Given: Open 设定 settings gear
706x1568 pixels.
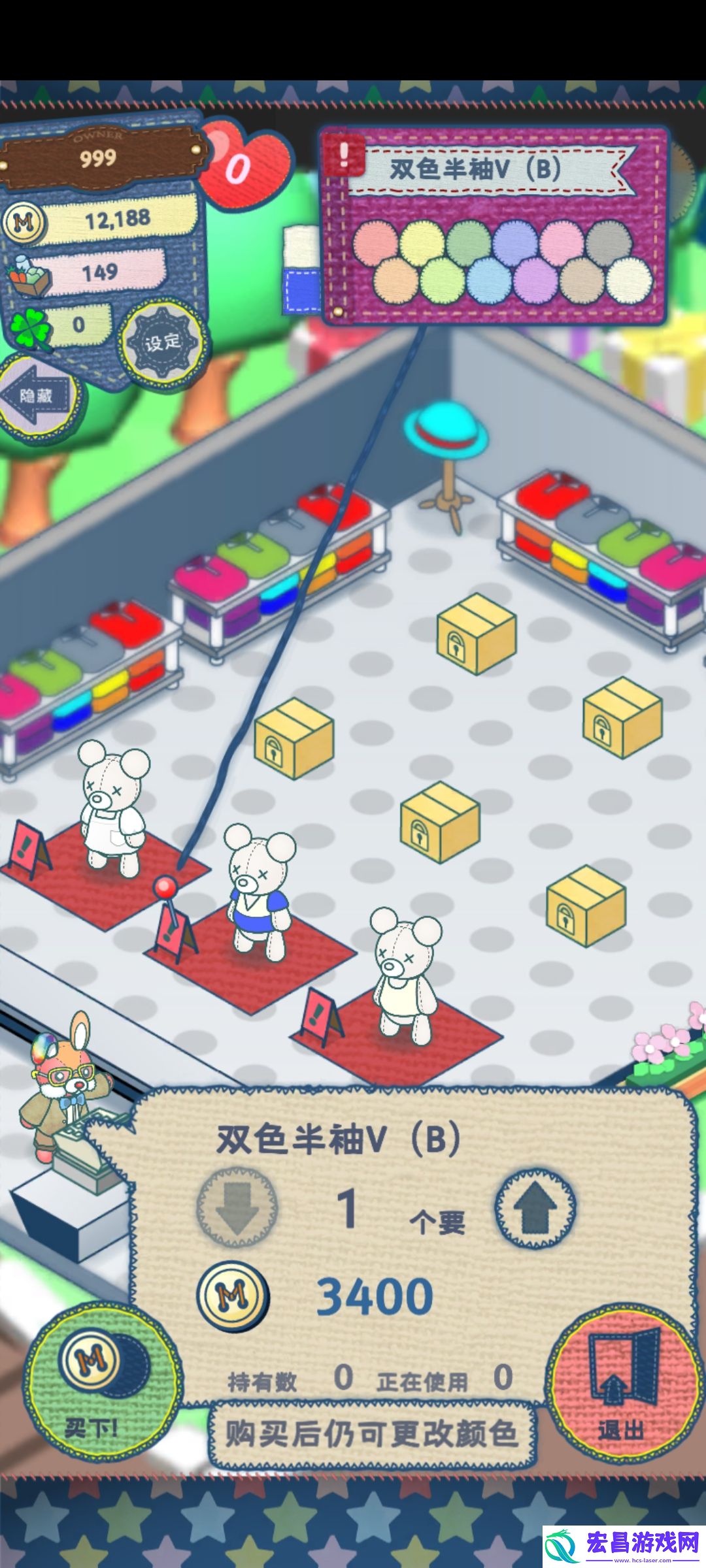Looking at the screenshot, I should tap(163, 341).
